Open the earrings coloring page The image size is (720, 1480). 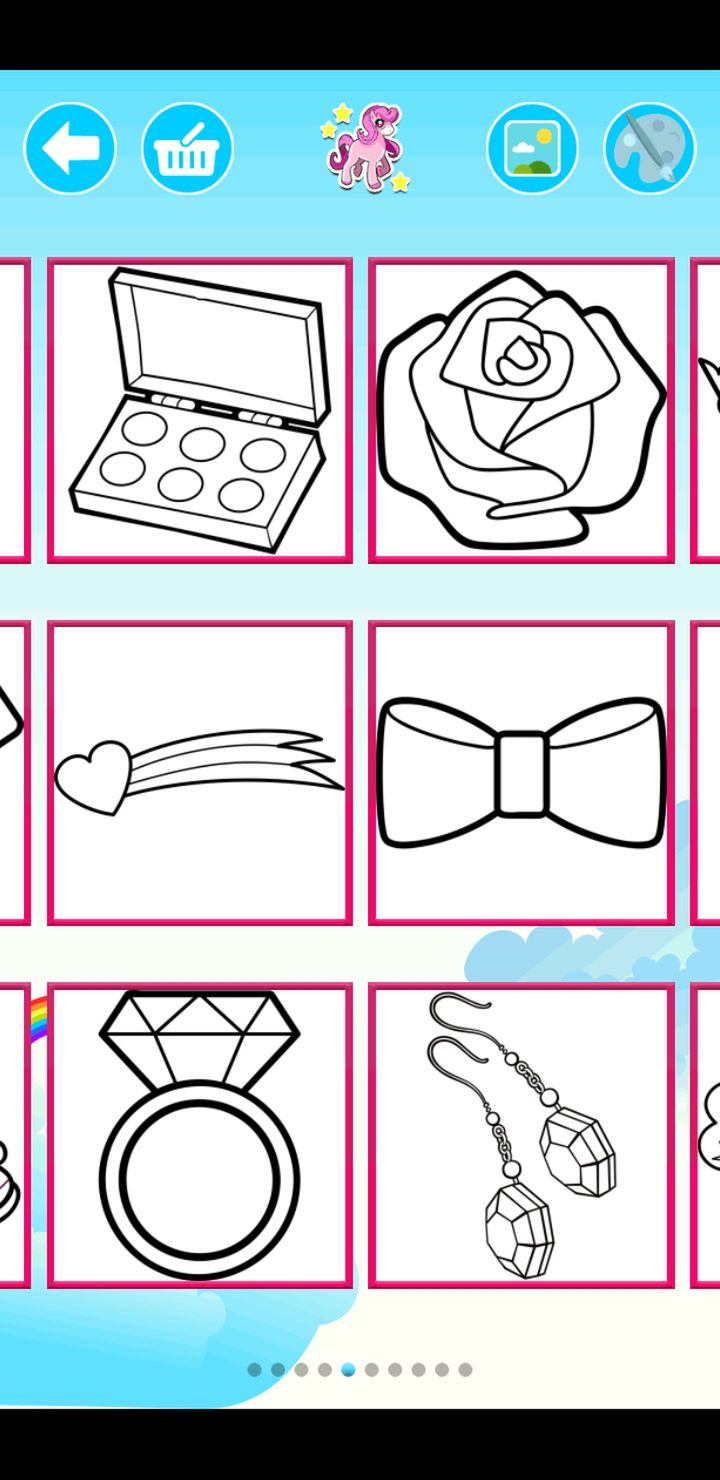521,1136
